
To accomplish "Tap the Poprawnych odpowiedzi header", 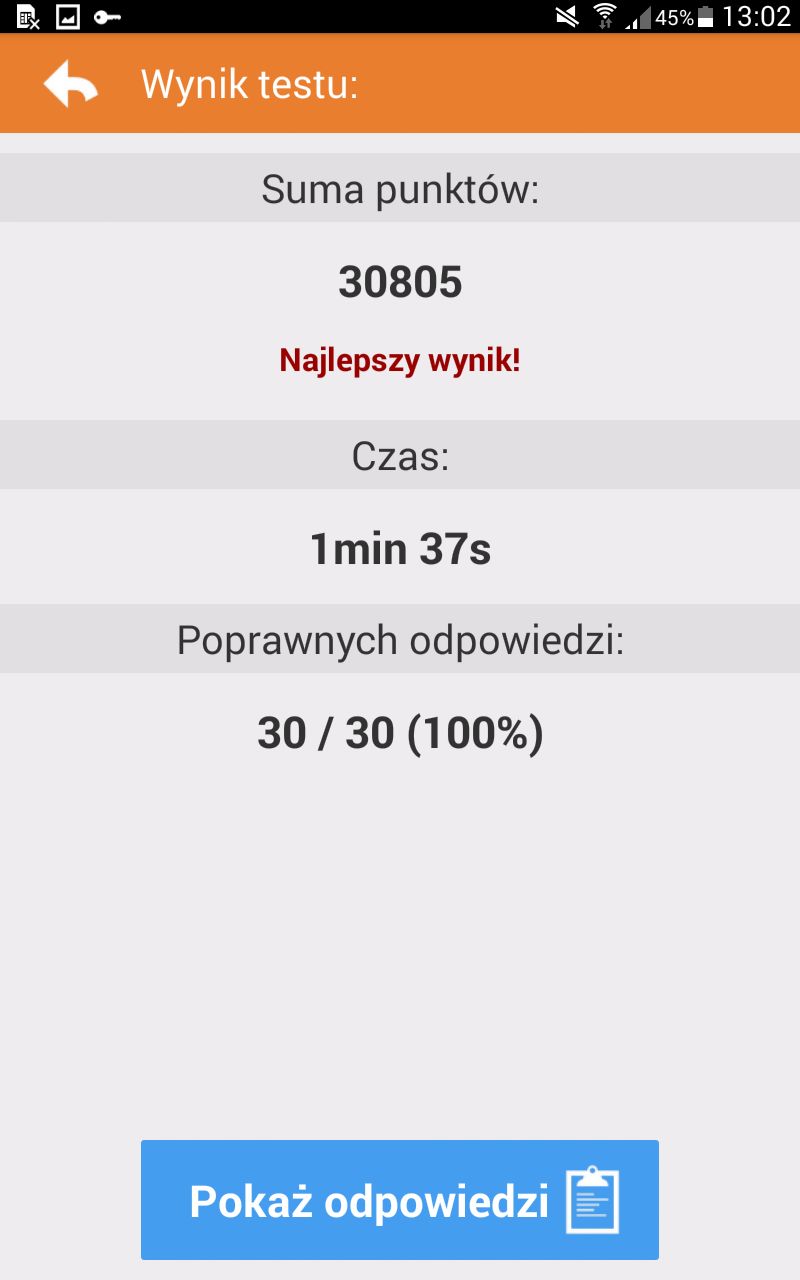I will point(399,638).
